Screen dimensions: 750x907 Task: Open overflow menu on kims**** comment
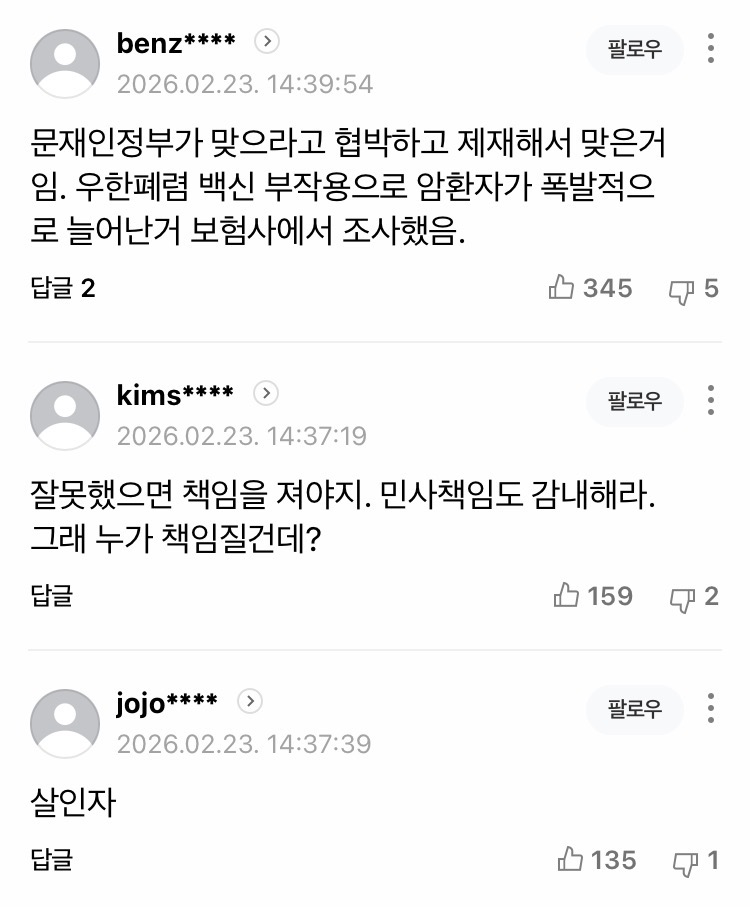tap(710, 401)
